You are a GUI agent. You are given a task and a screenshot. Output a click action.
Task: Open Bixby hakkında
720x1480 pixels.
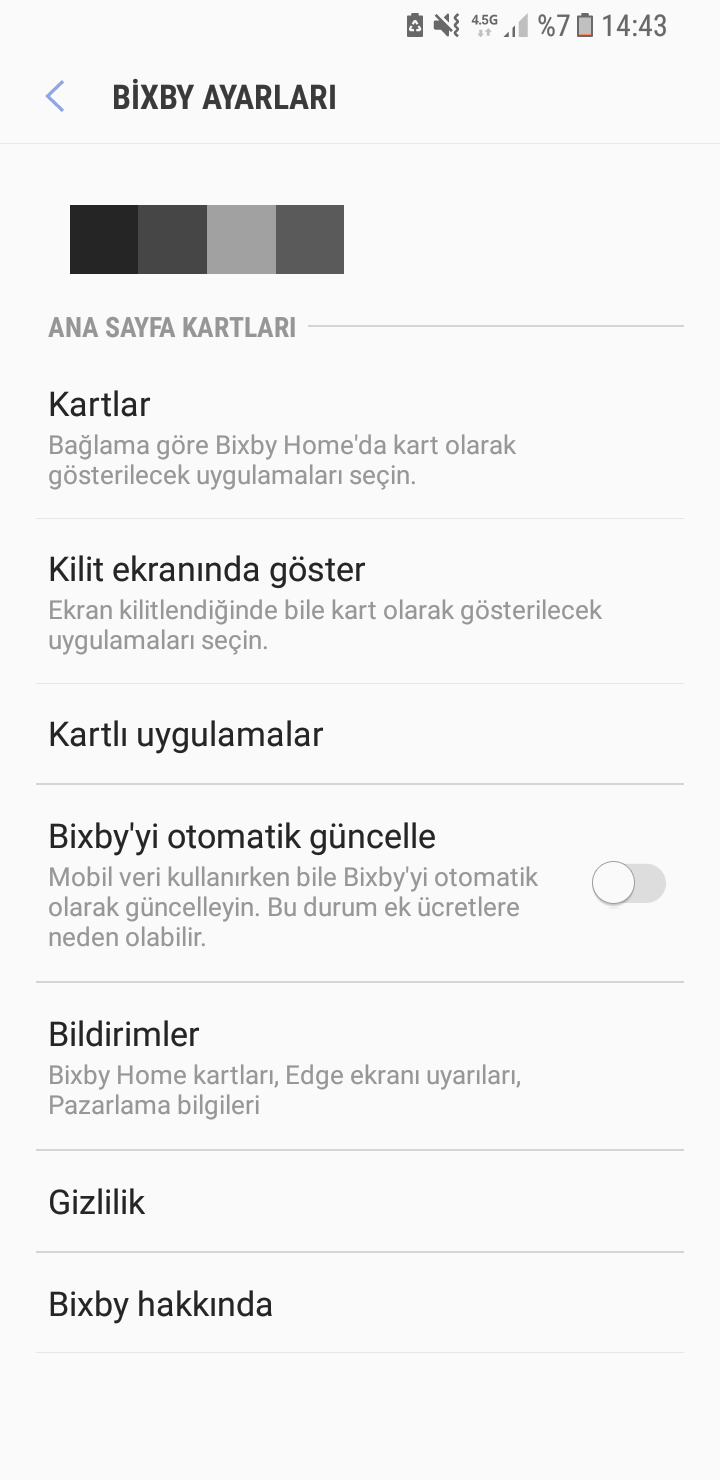click(x=360, y=1304)
